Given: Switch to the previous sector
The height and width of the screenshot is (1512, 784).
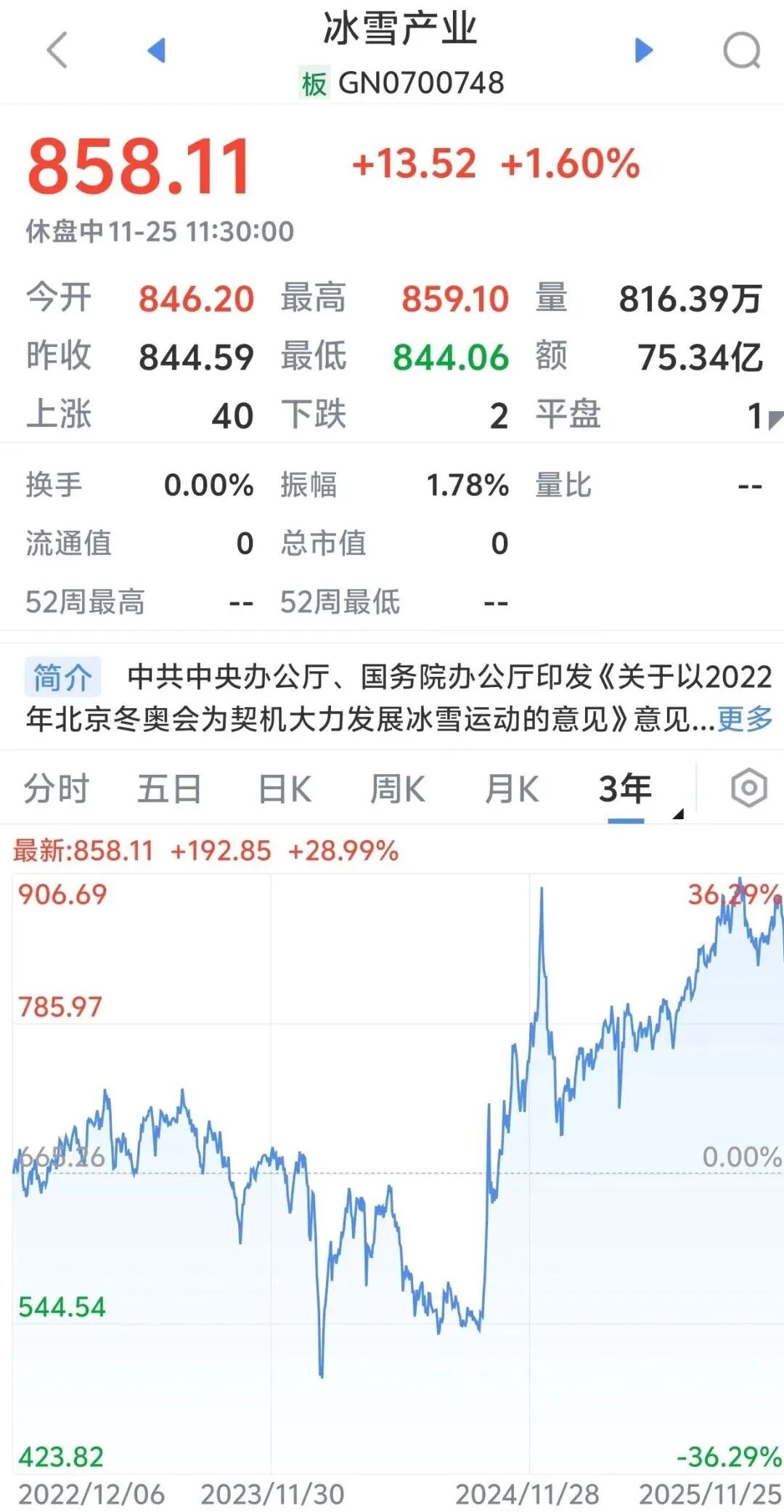Looking at the screenshot, I should pyautogui.click(x=157, y=51).
